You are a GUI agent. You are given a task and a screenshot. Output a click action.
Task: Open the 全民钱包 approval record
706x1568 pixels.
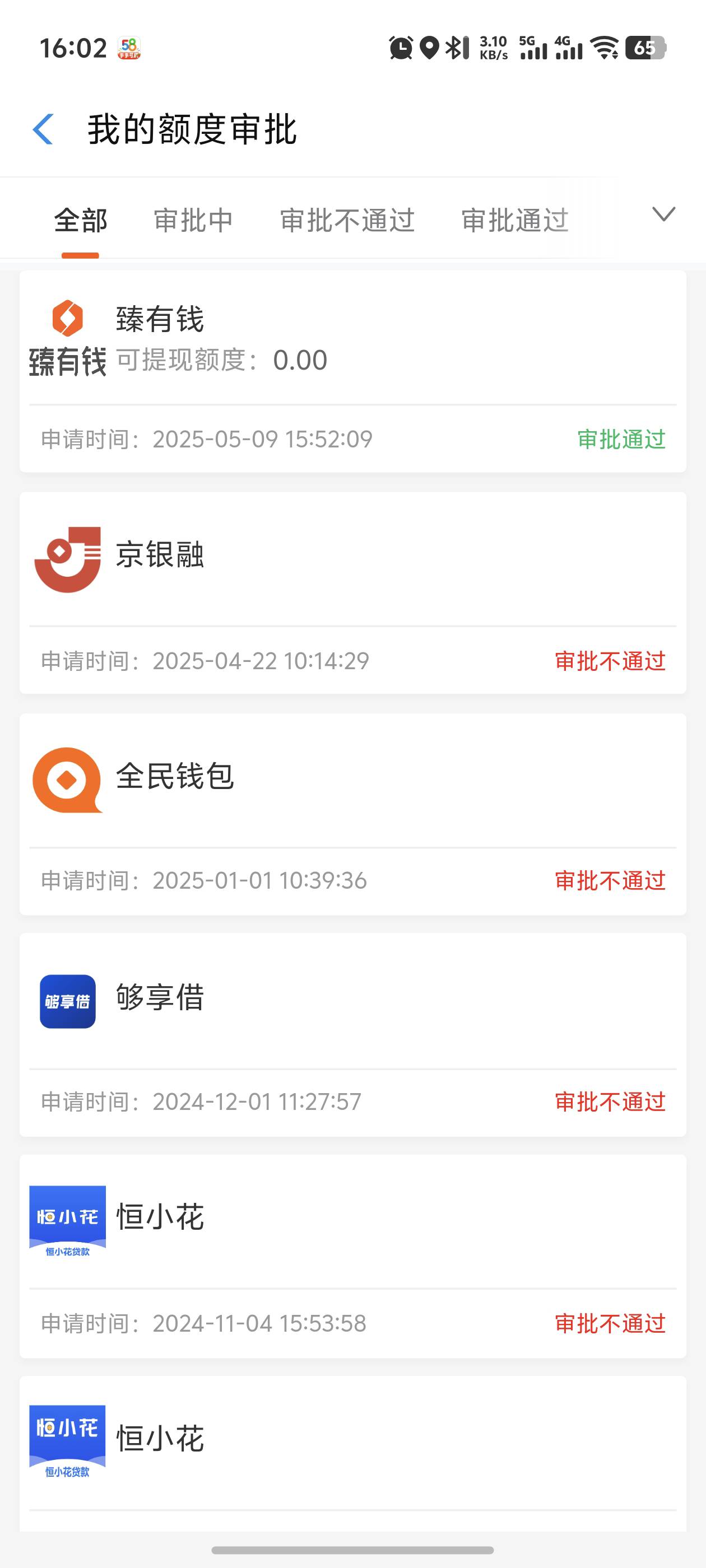coord(352,814)
